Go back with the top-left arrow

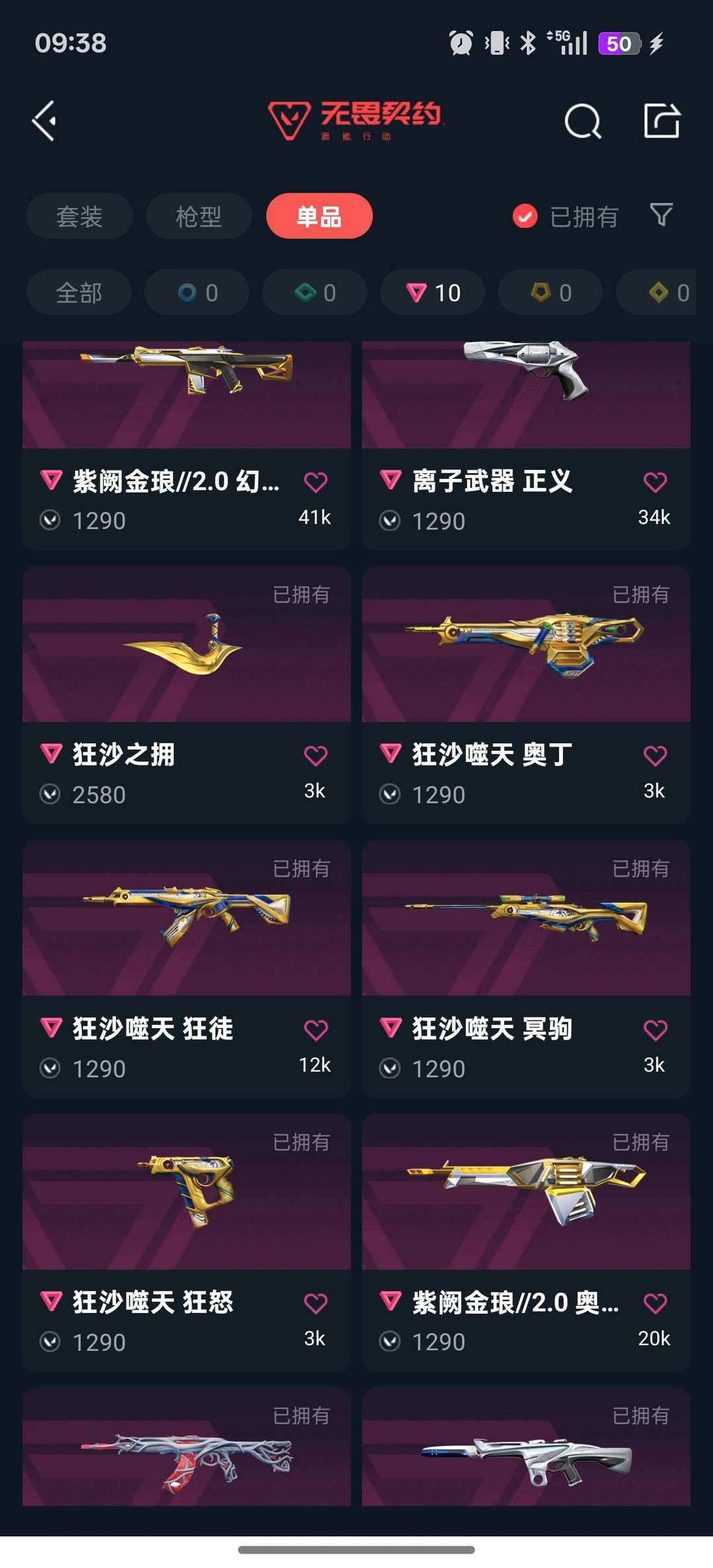44,121
